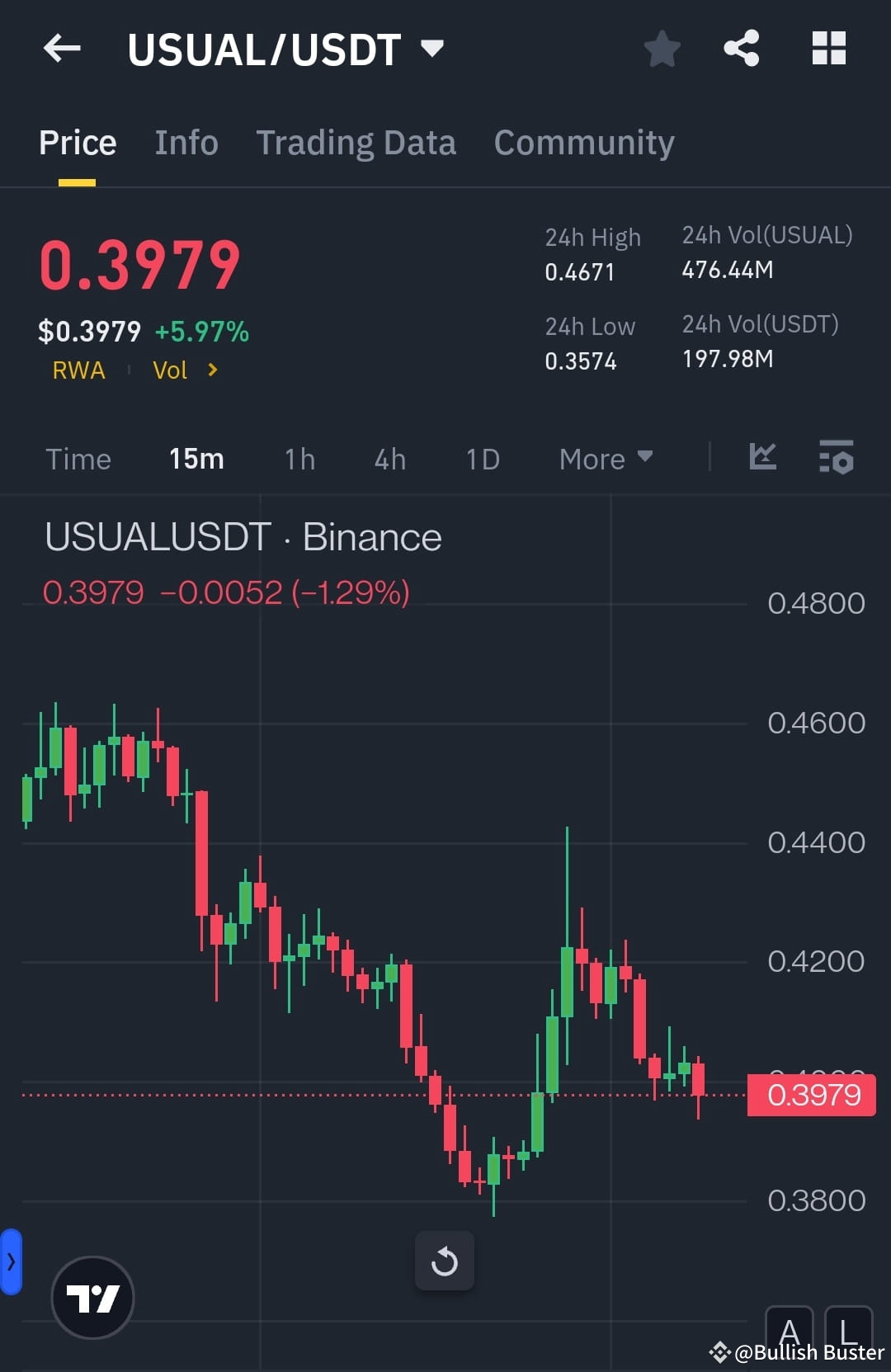
Task: Open the grid layout icon top right
Action: click(828, 49)
